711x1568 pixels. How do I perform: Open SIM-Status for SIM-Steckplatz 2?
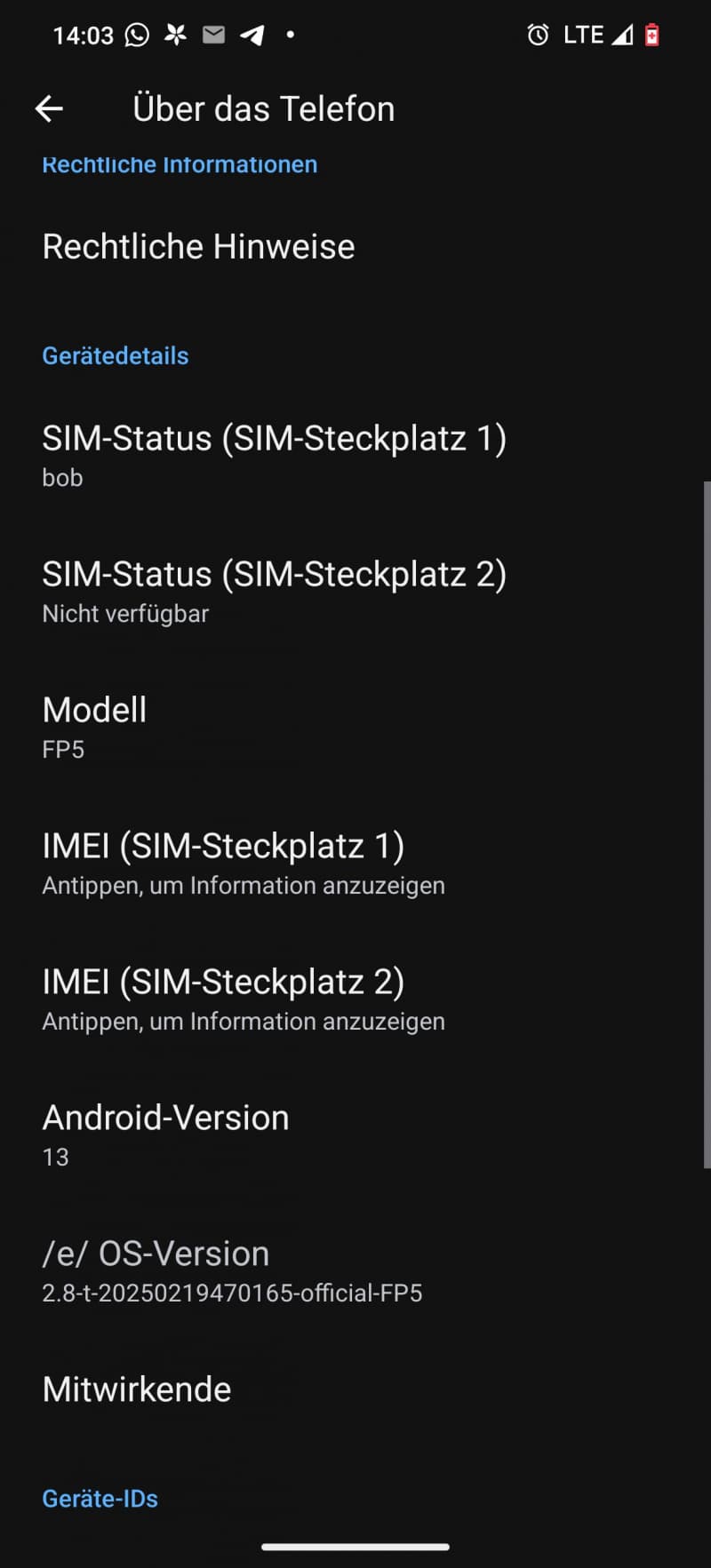[355, 593]
